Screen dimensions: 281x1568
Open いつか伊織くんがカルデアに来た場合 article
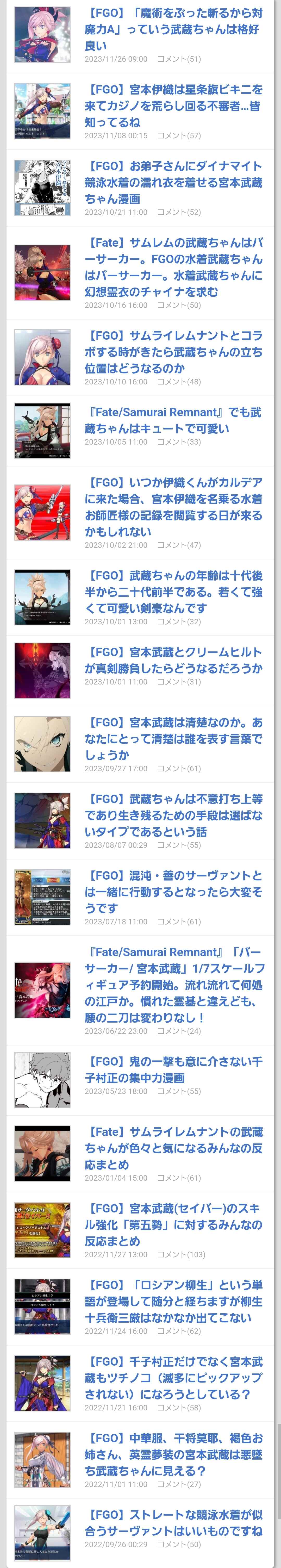[x=173, y=506]
